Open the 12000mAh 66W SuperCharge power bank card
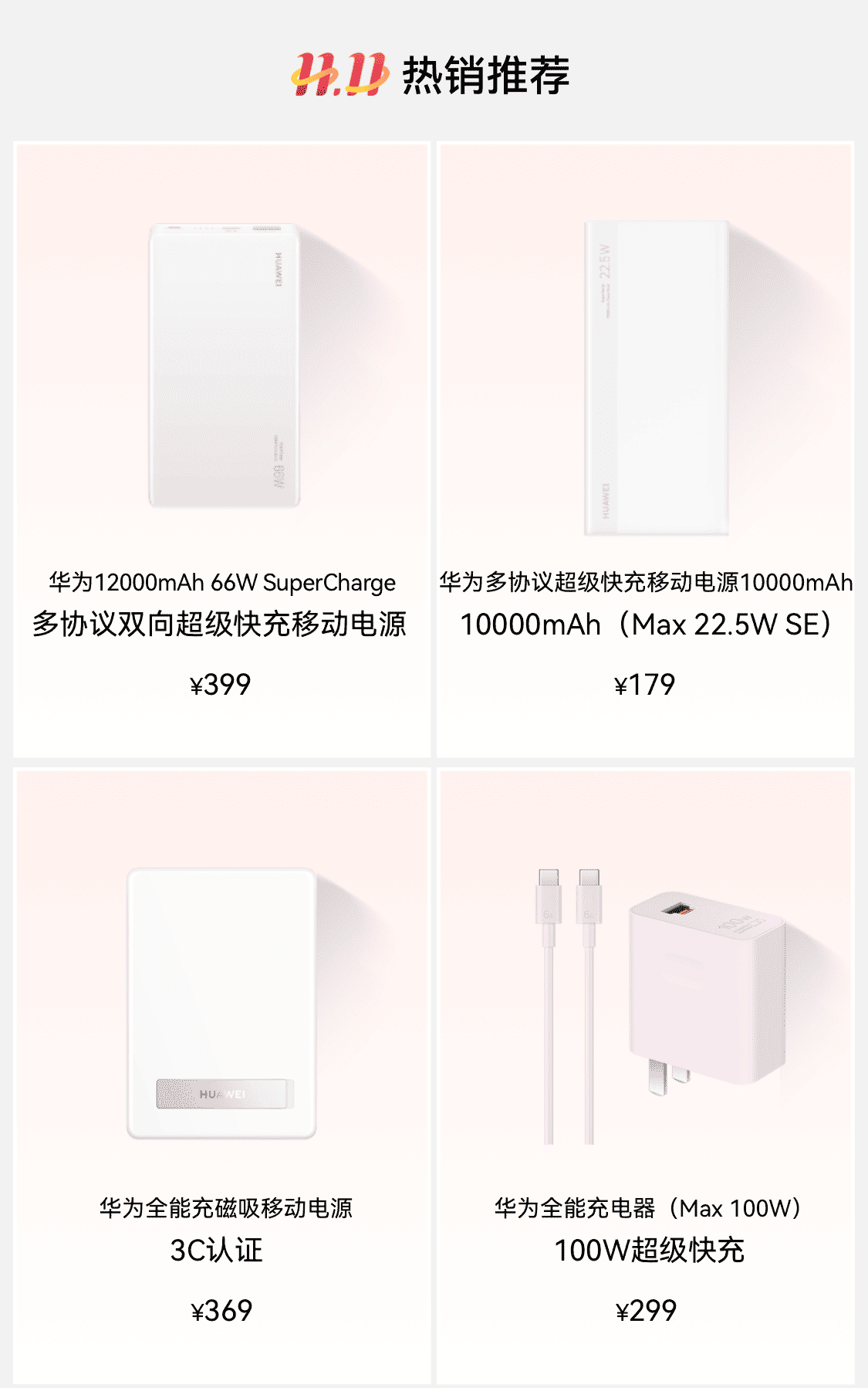This screenshot has height=1388, width=868. pyautogui.click(x=222, y=448)
